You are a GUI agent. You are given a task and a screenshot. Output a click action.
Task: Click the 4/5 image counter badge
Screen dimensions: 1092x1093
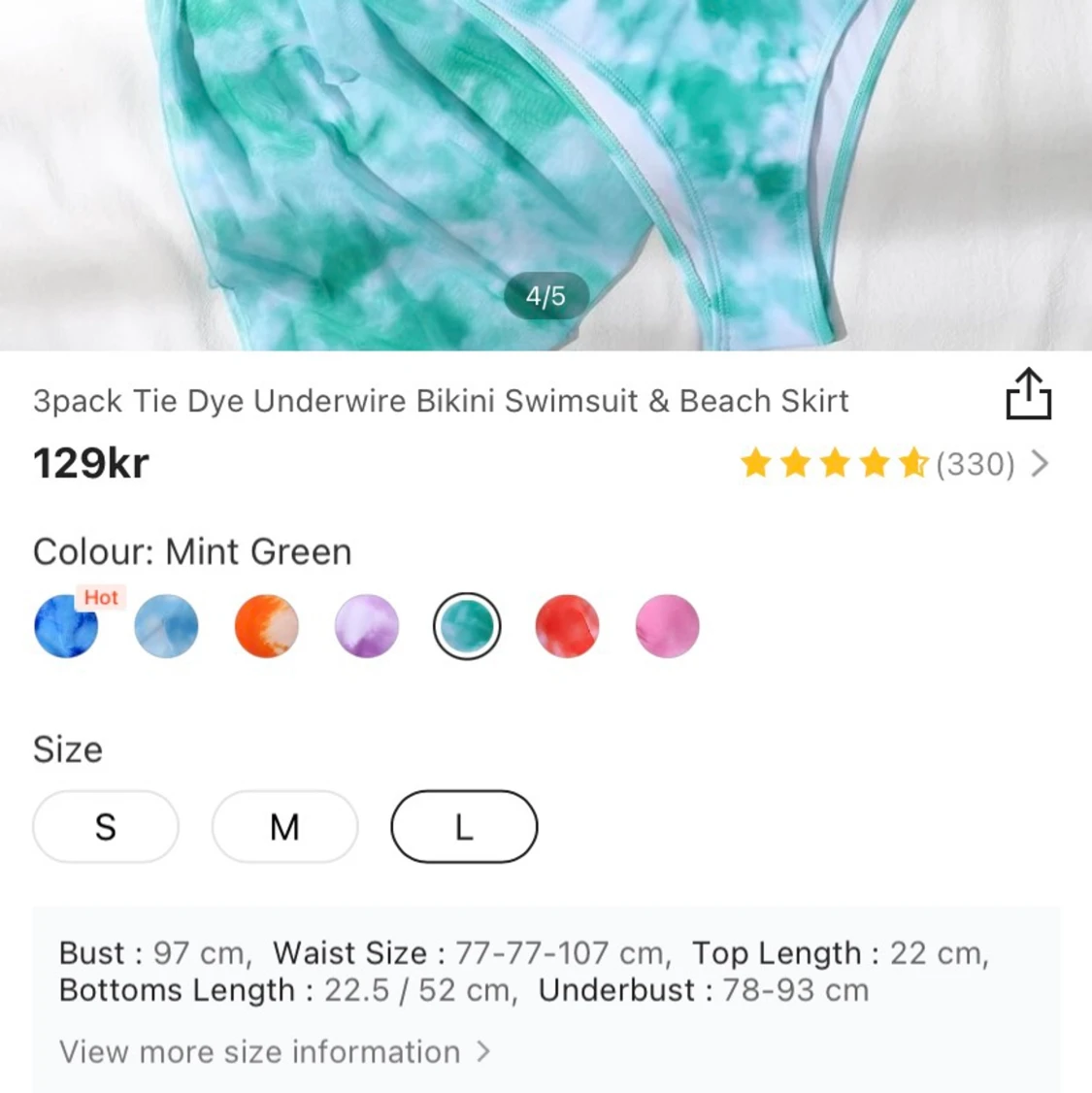tap(546, 297)
